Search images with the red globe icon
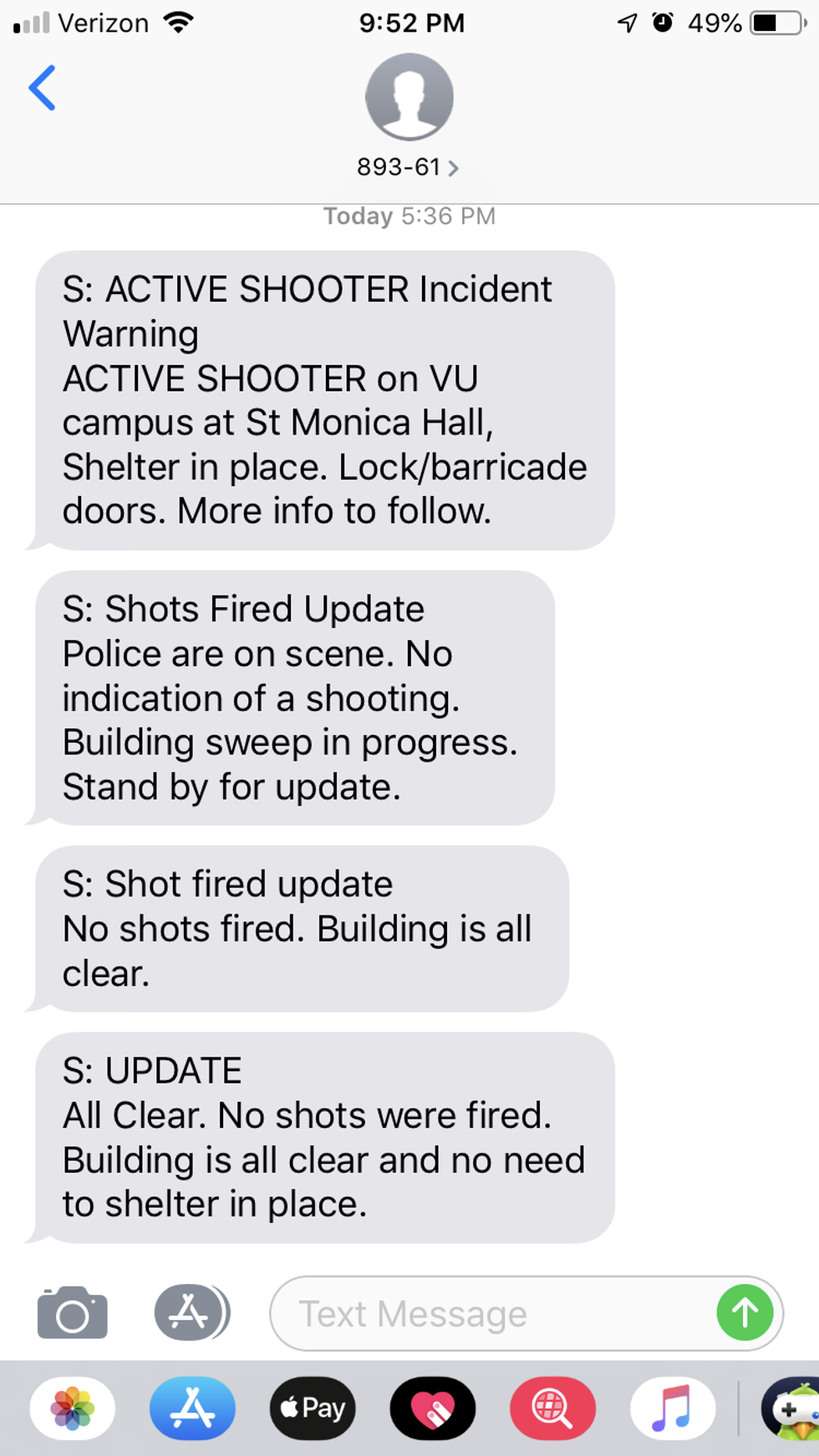The image size is (819, 1456). [552, 1408]
